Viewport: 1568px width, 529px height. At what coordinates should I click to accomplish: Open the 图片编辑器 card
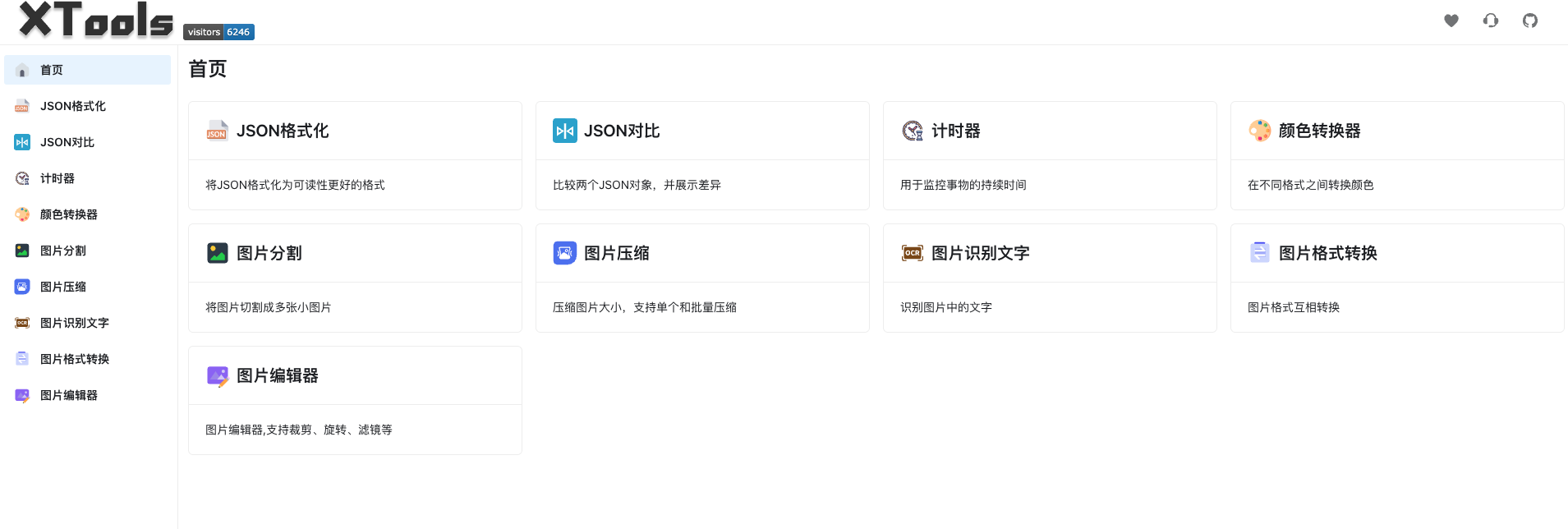[355, 400]
